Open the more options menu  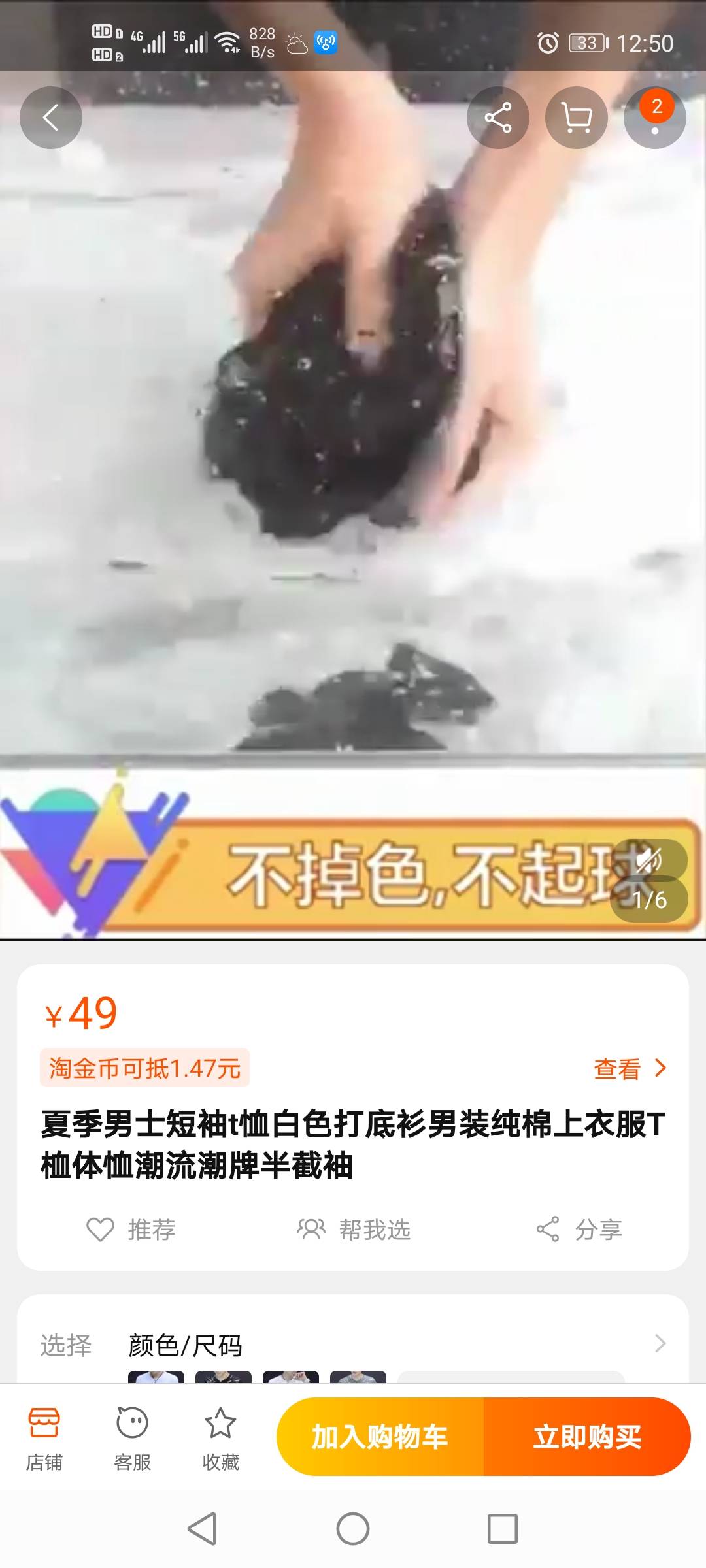pyautogui.click(x=655, y=119)
